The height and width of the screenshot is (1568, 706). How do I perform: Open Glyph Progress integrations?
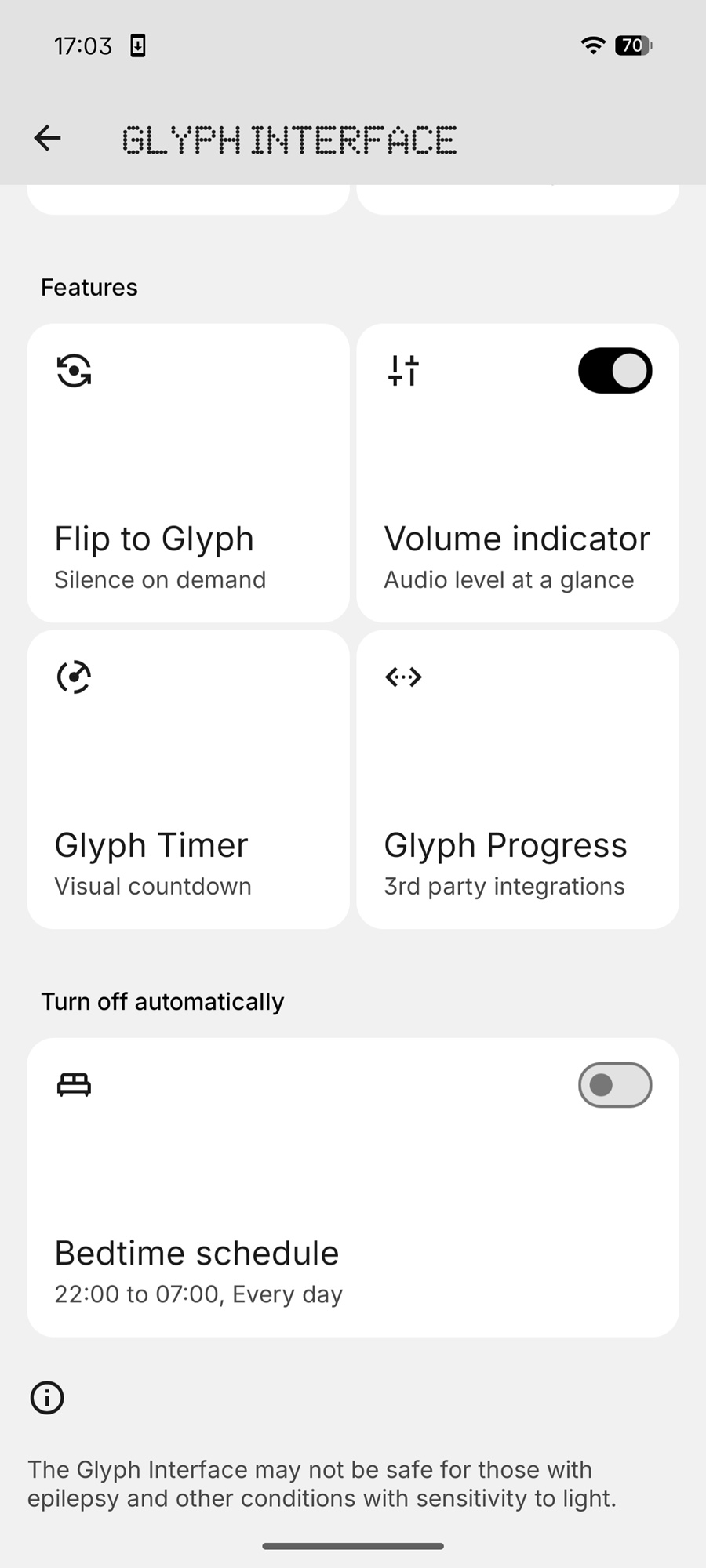518,808
